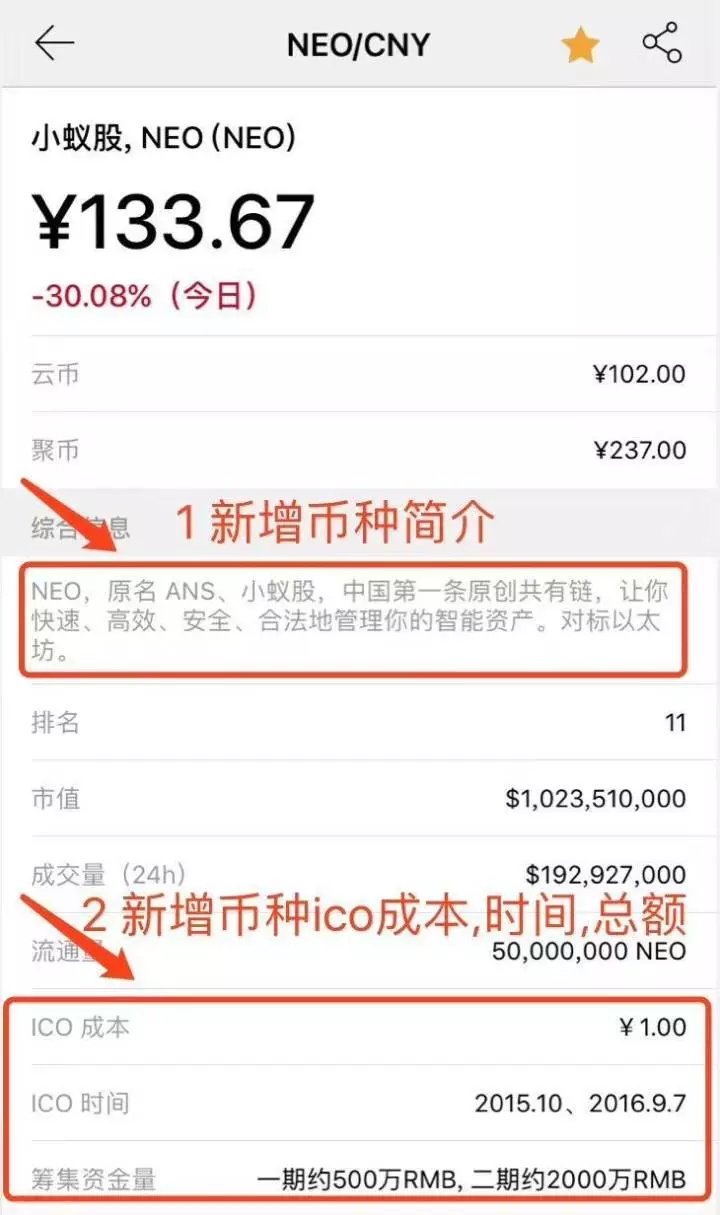Go back using the arrow icon
Screen dimensions: 720x1215
coord(54,43)
